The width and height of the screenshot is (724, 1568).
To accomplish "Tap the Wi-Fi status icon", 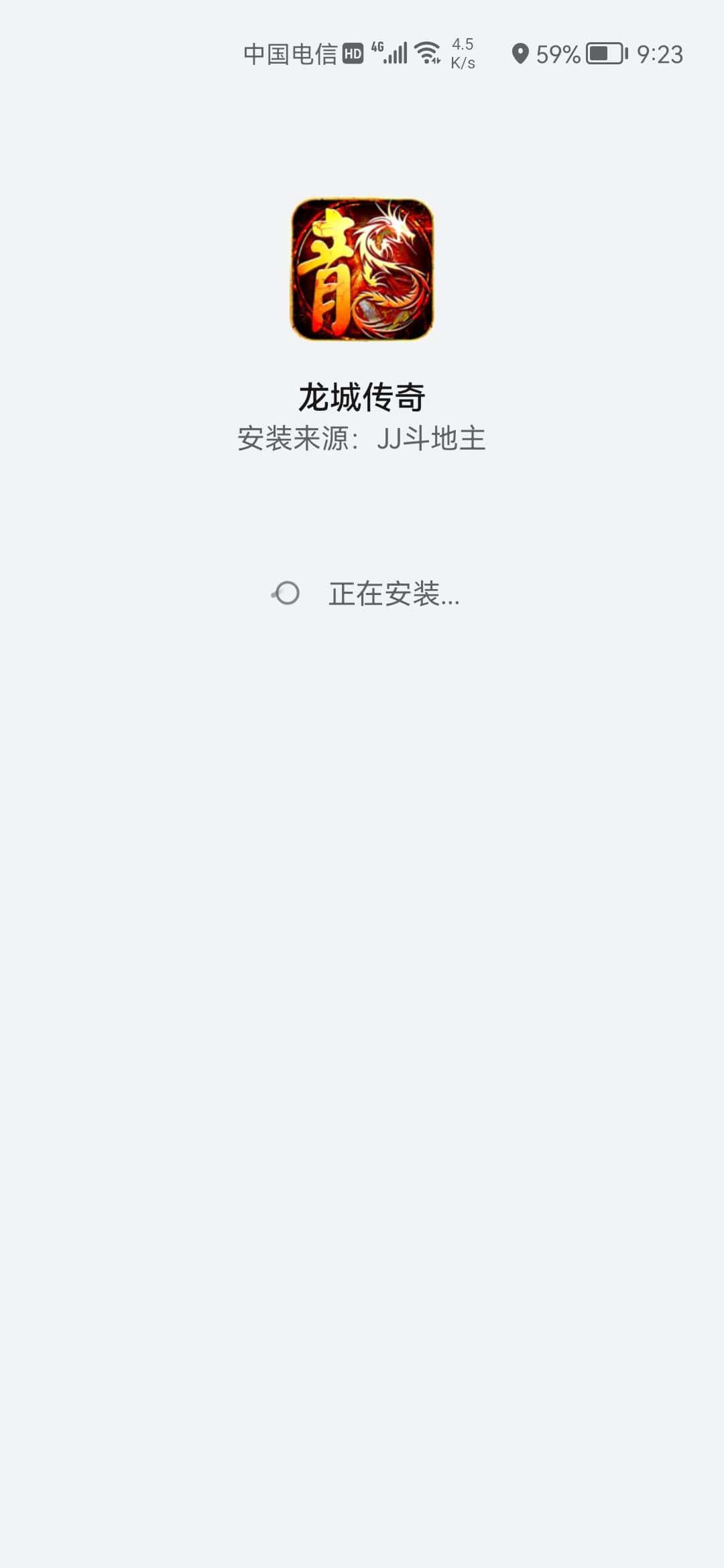I will [x=428, y=54].
